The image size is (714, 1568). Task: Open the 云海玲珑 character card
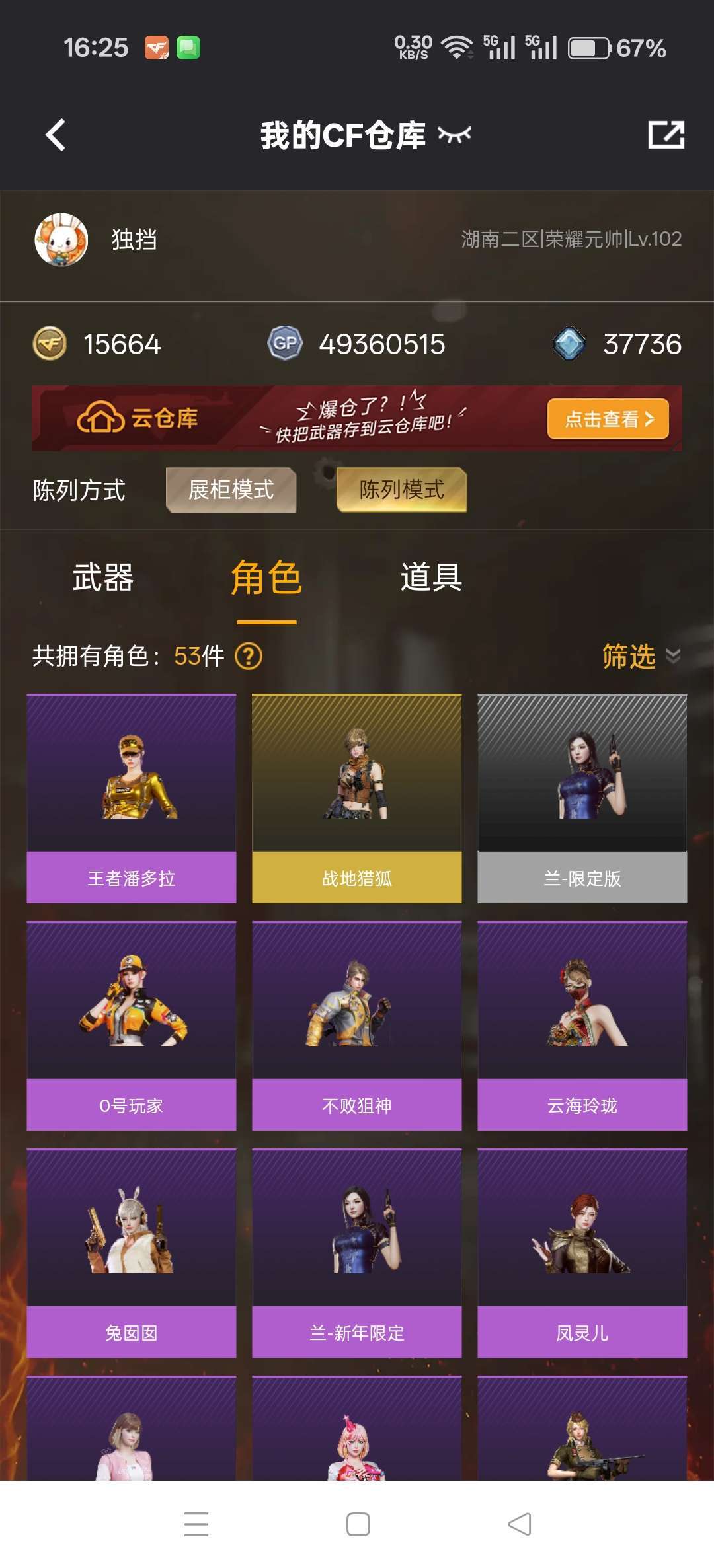point(582,1026)
